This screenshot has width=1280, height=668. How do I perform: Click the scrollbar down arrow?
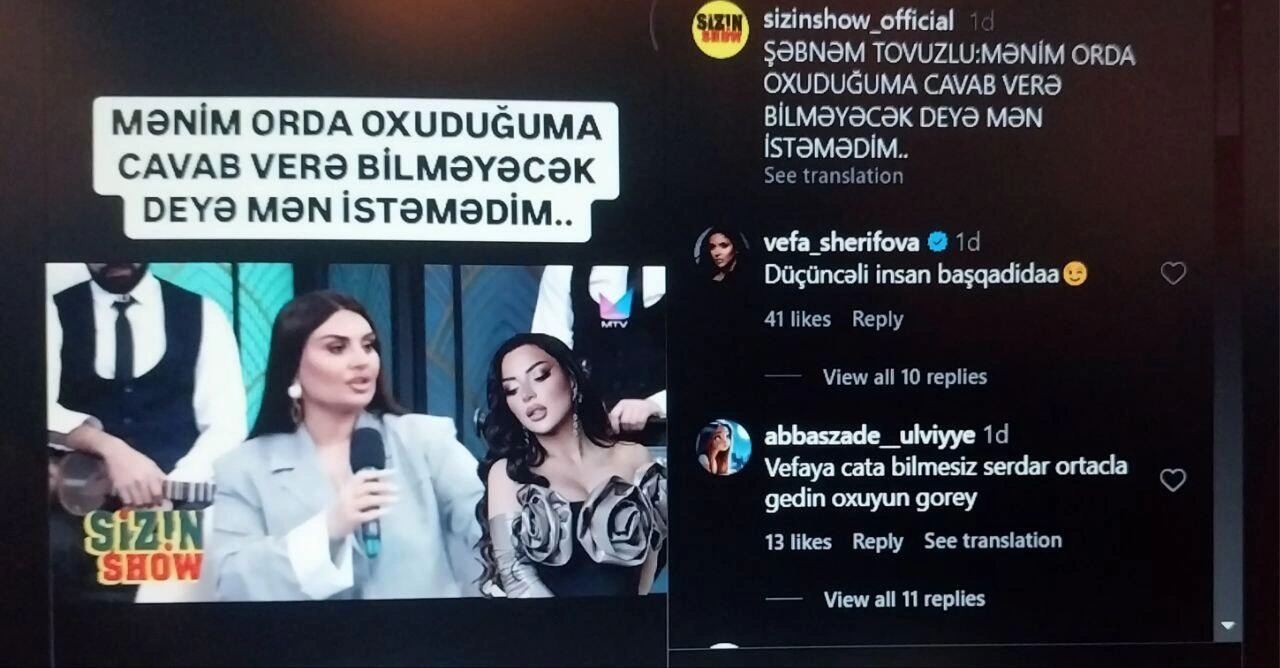coord(1228,626)
